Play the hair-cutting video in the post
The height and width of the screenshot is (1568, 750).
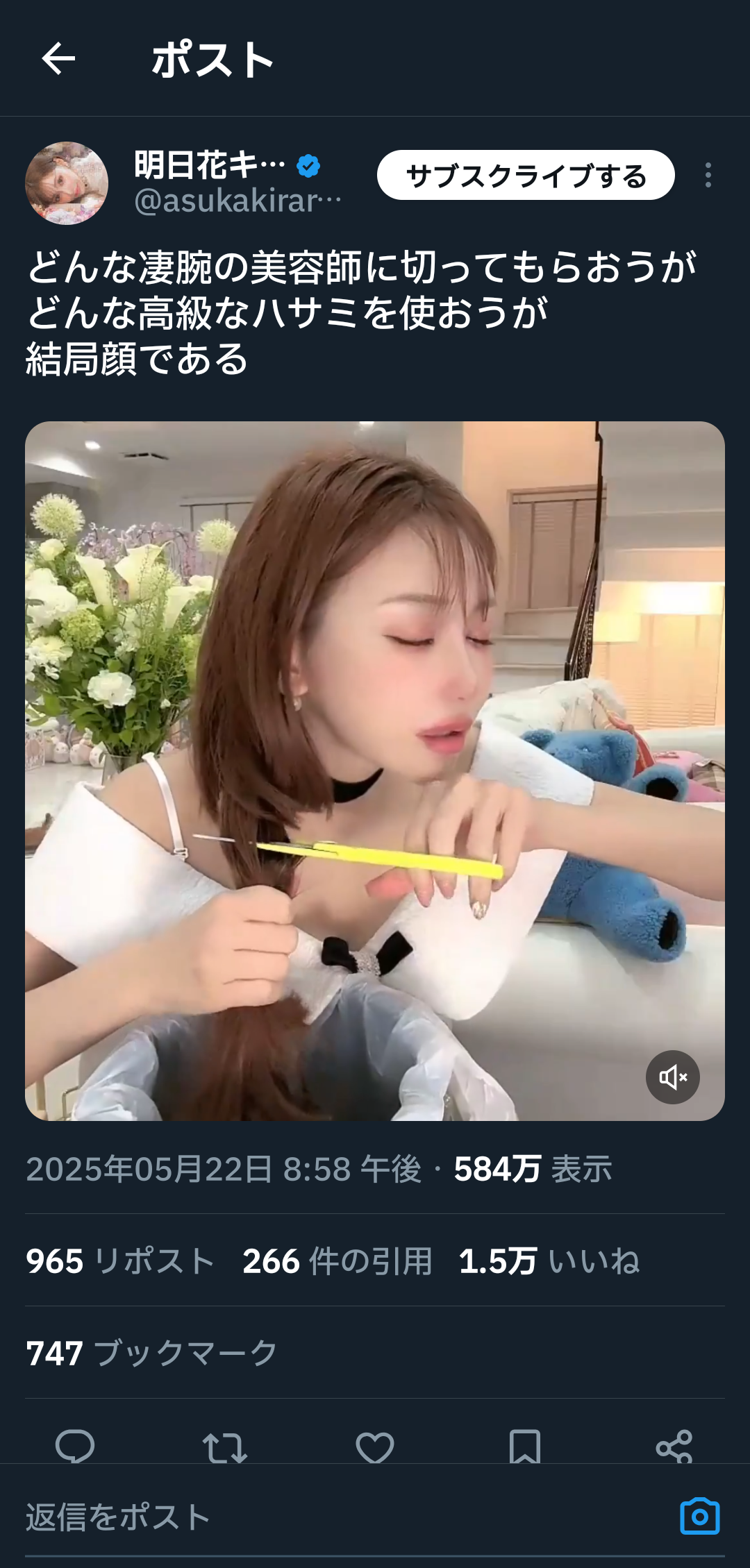click(375, 770)
